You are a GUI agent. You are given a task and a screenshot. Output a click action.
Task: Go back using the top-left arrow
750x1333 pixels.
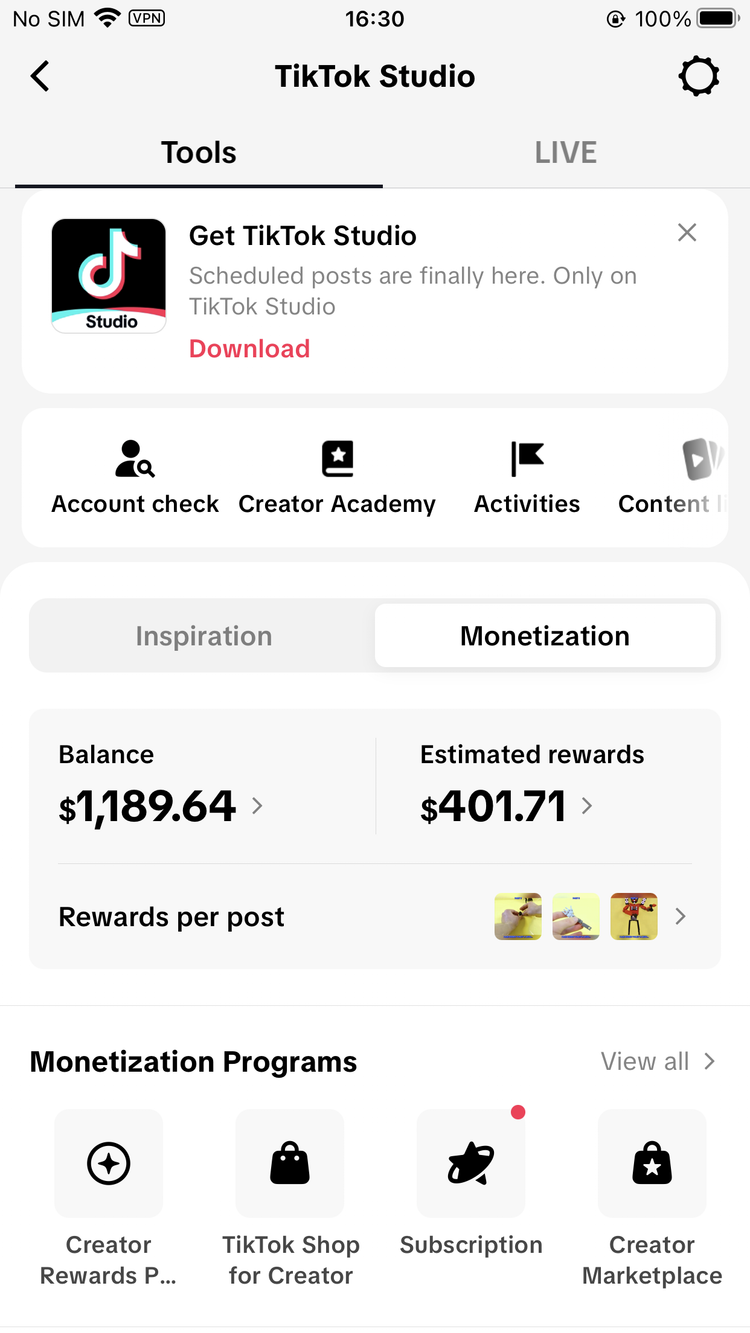click(x=40, y=76)
